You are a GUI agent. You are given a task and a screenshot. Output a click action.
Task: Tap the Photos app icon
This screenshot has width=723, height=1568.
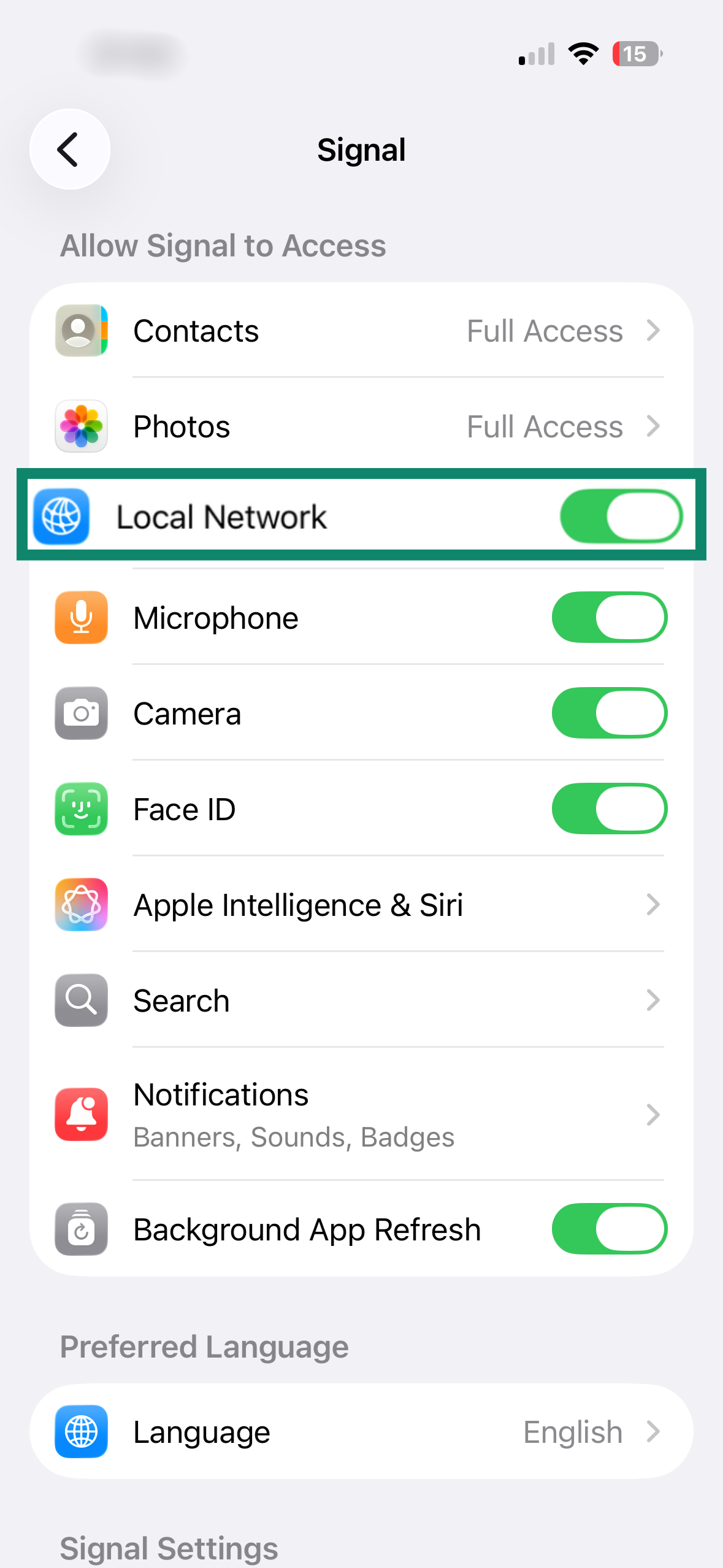coord(80,426)
